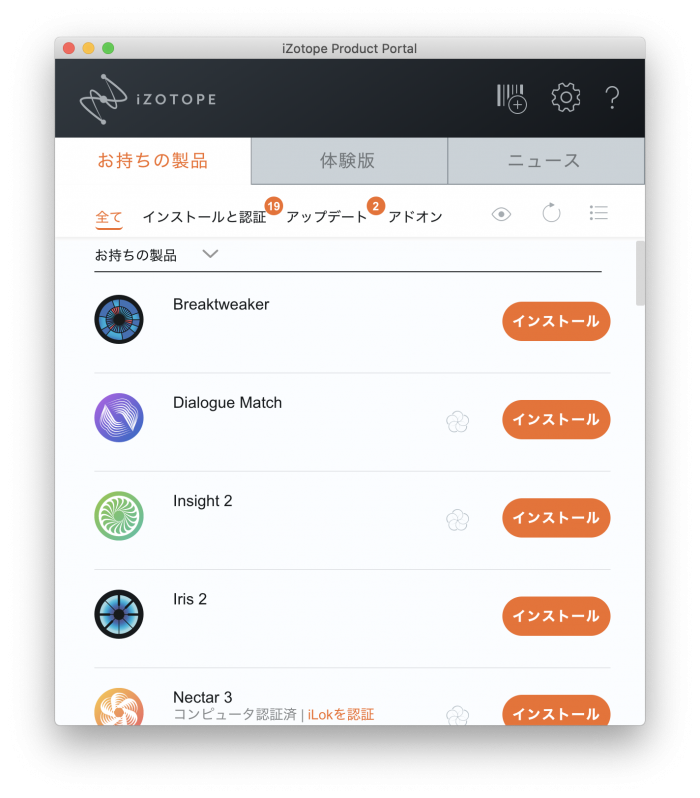Expand the お持ちの製品 dropdown
This screenshot has height=798, width=700.
pos(210,254)
